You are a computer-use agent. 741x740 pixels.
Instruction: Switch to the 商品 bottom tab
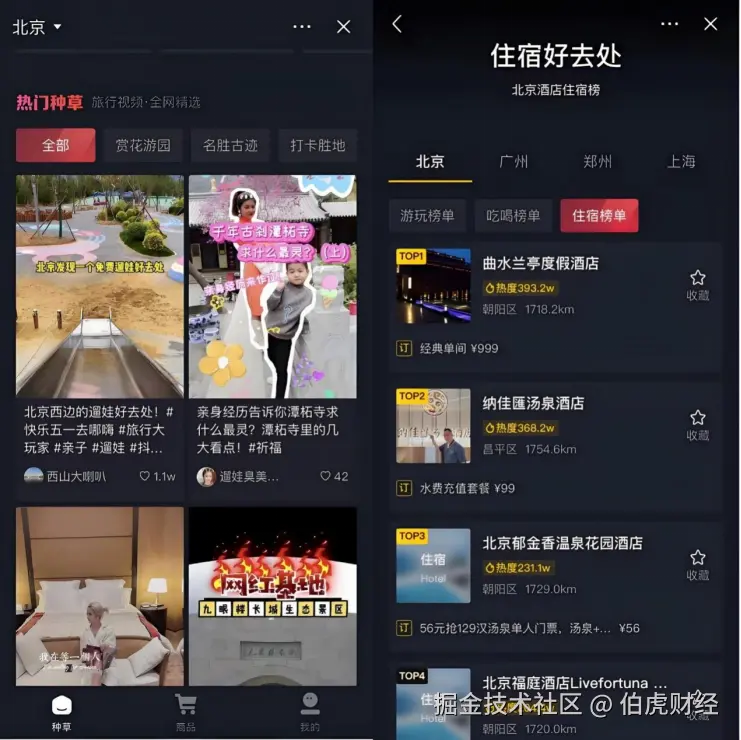click(185, 713)
